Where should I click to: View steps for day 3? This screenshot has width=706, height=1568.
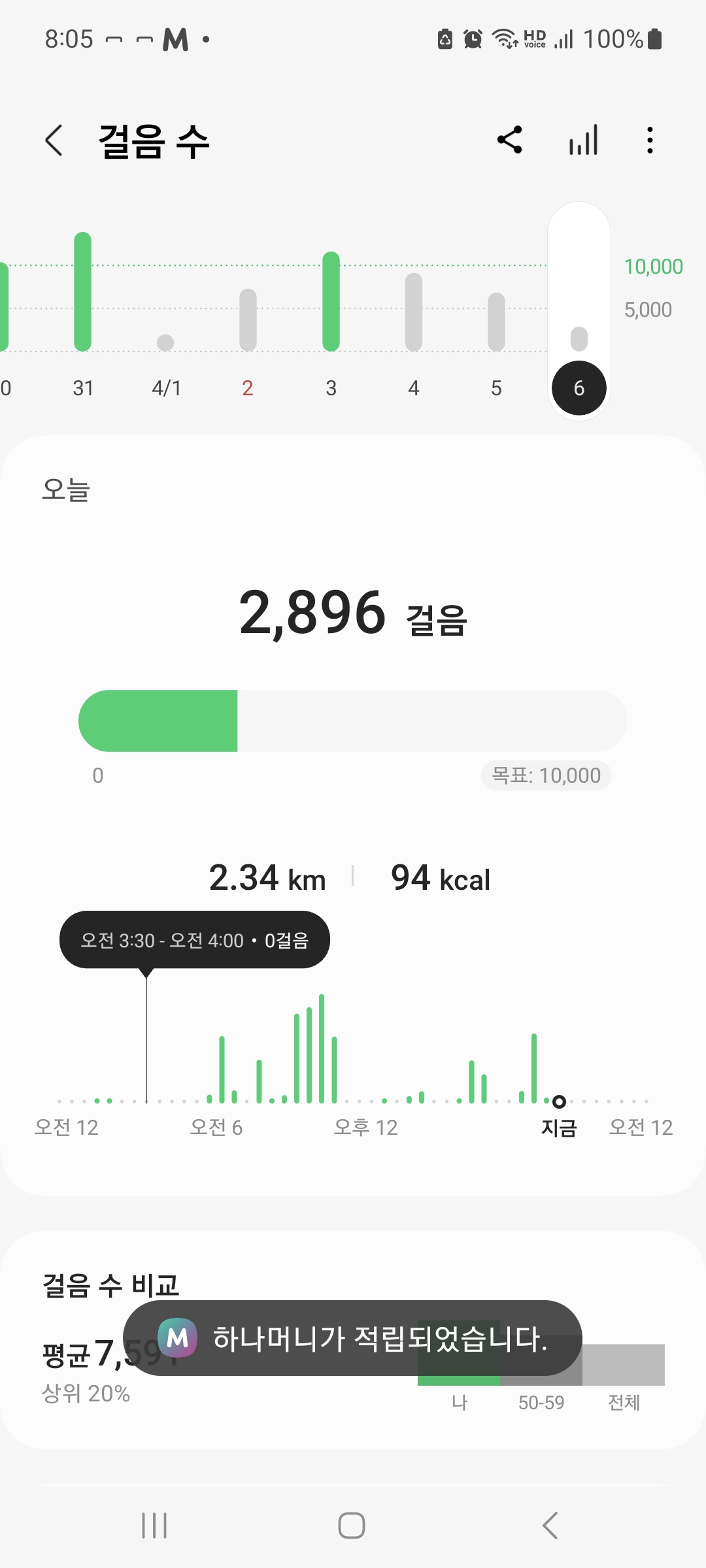pos(331,302)
